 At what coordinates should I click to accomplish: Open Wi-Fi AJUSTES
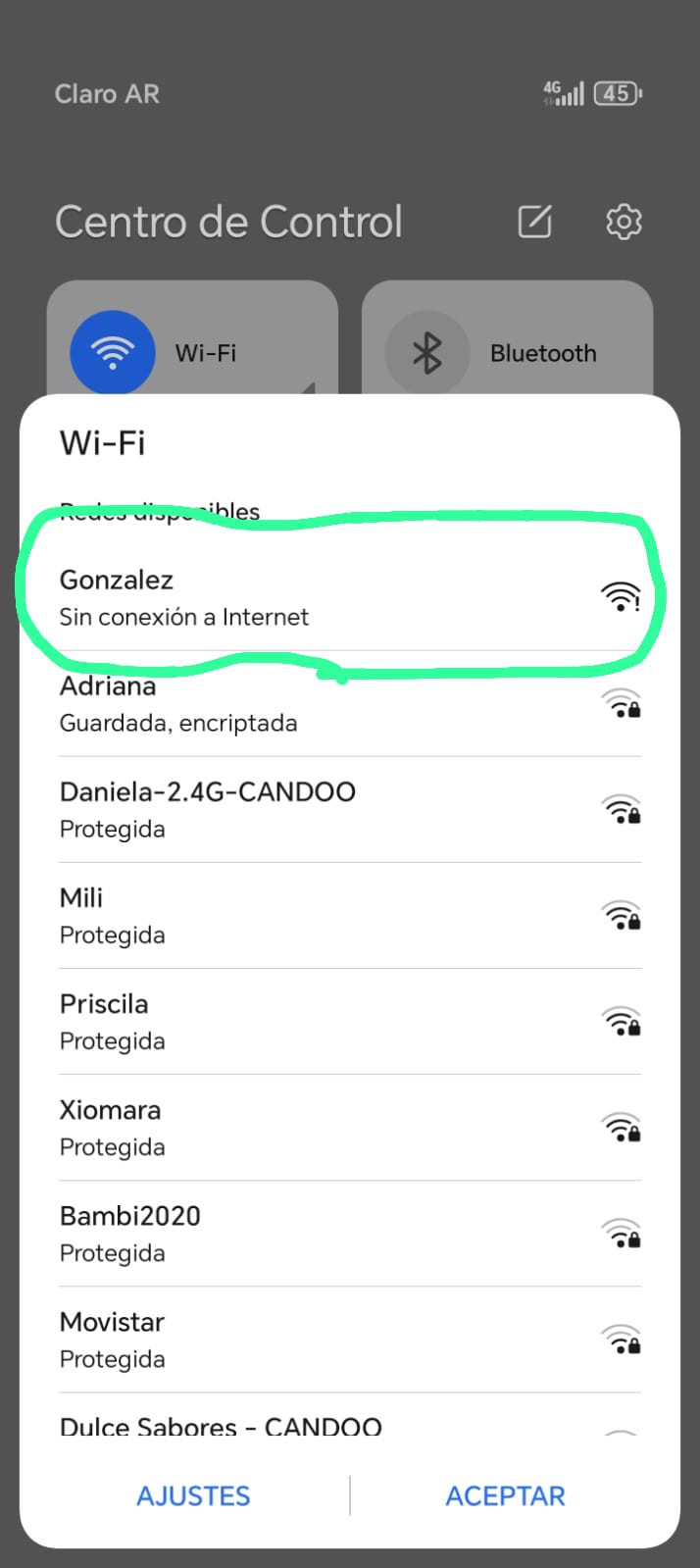click(193, 1495)
